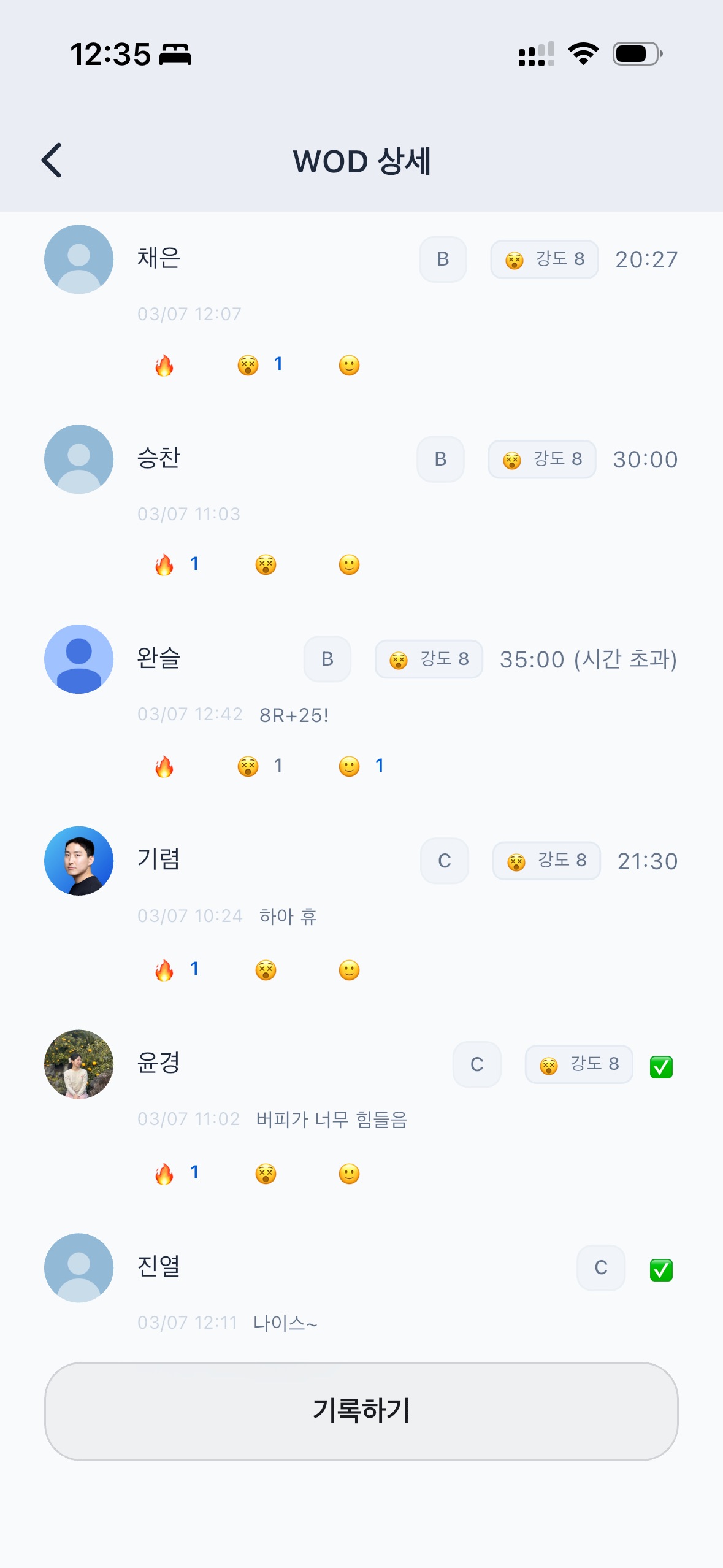Screen dimensions: 723x1568
Task: React with fire to 완슬's record
Action: 164,767
